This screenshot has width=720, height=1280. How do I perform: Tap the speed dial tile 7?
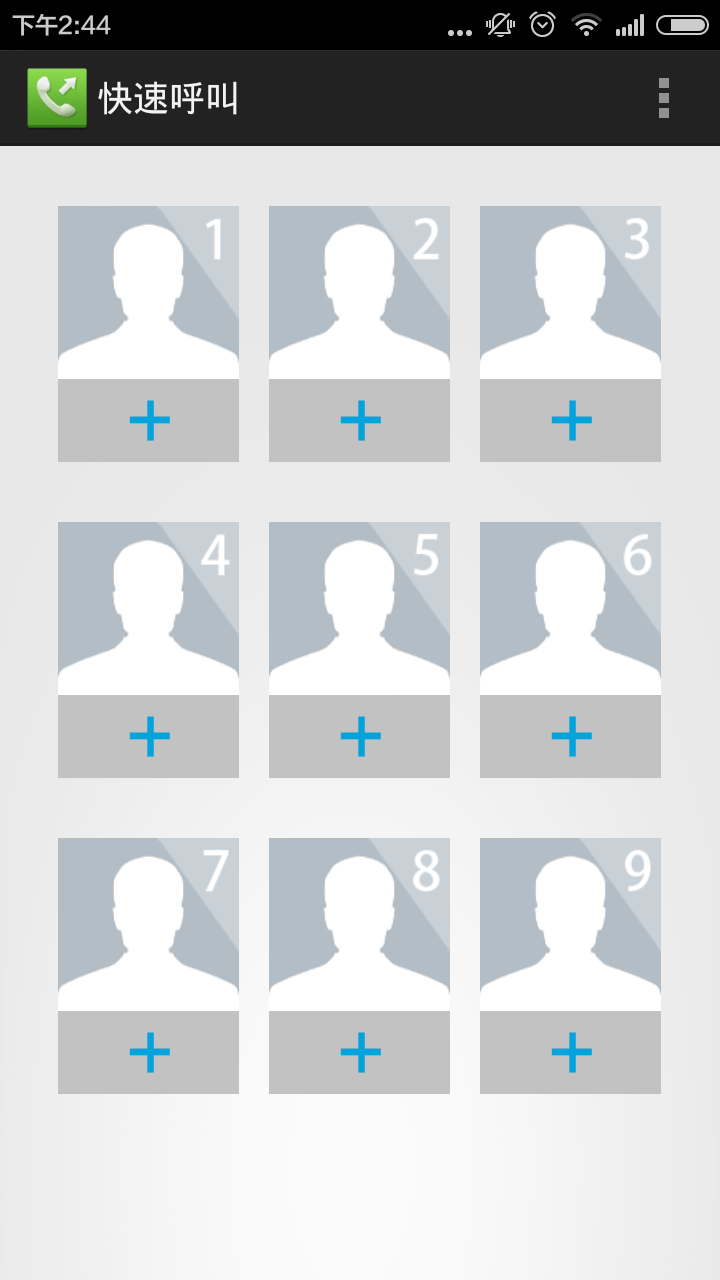pyautogui.click(x=148, y=966)
